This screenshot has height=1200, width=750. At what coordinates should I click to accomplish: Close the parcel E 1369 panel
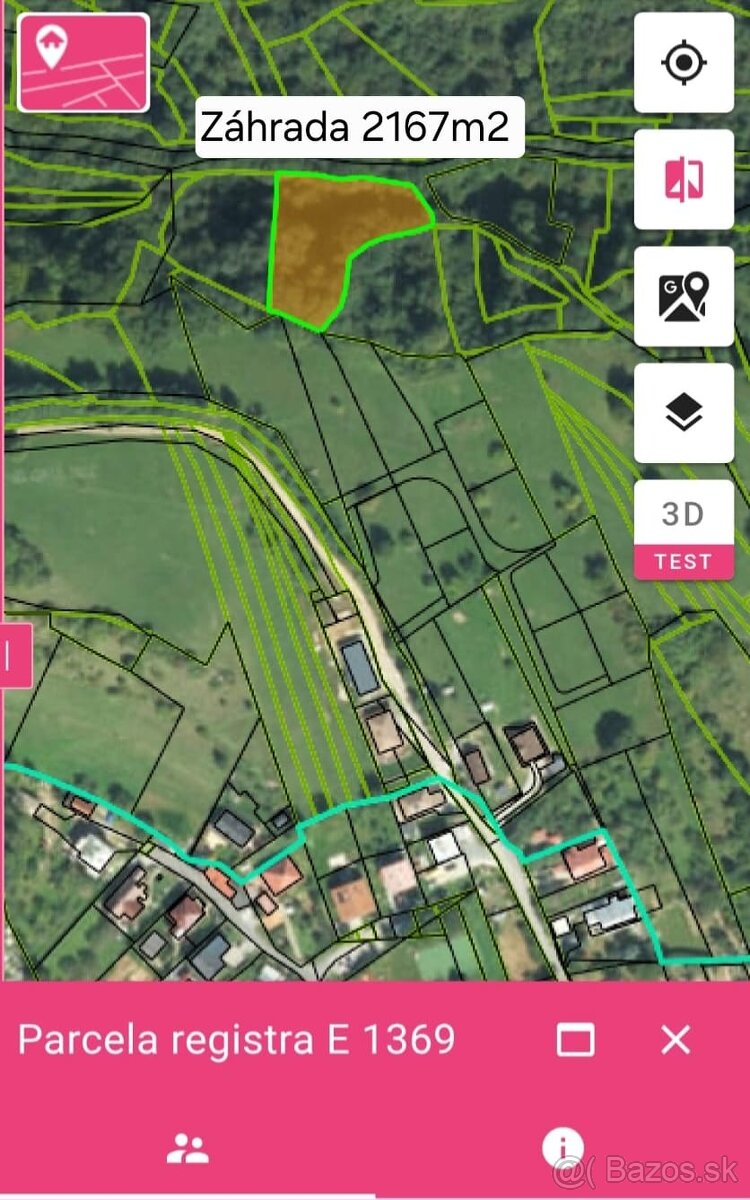tap(676, 1040)
